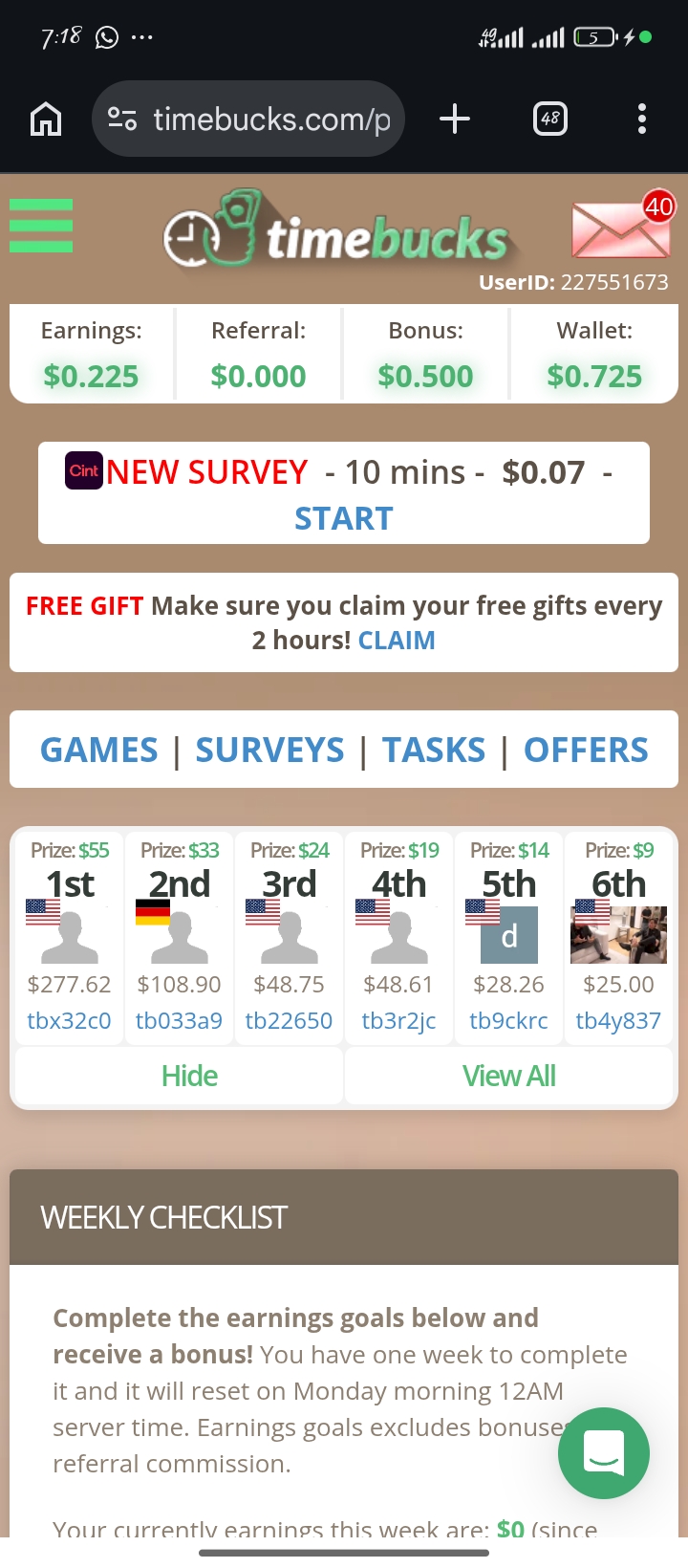Go to the browser home page
The height and width of the screenshot is (1568, 688).
(46, 120)
